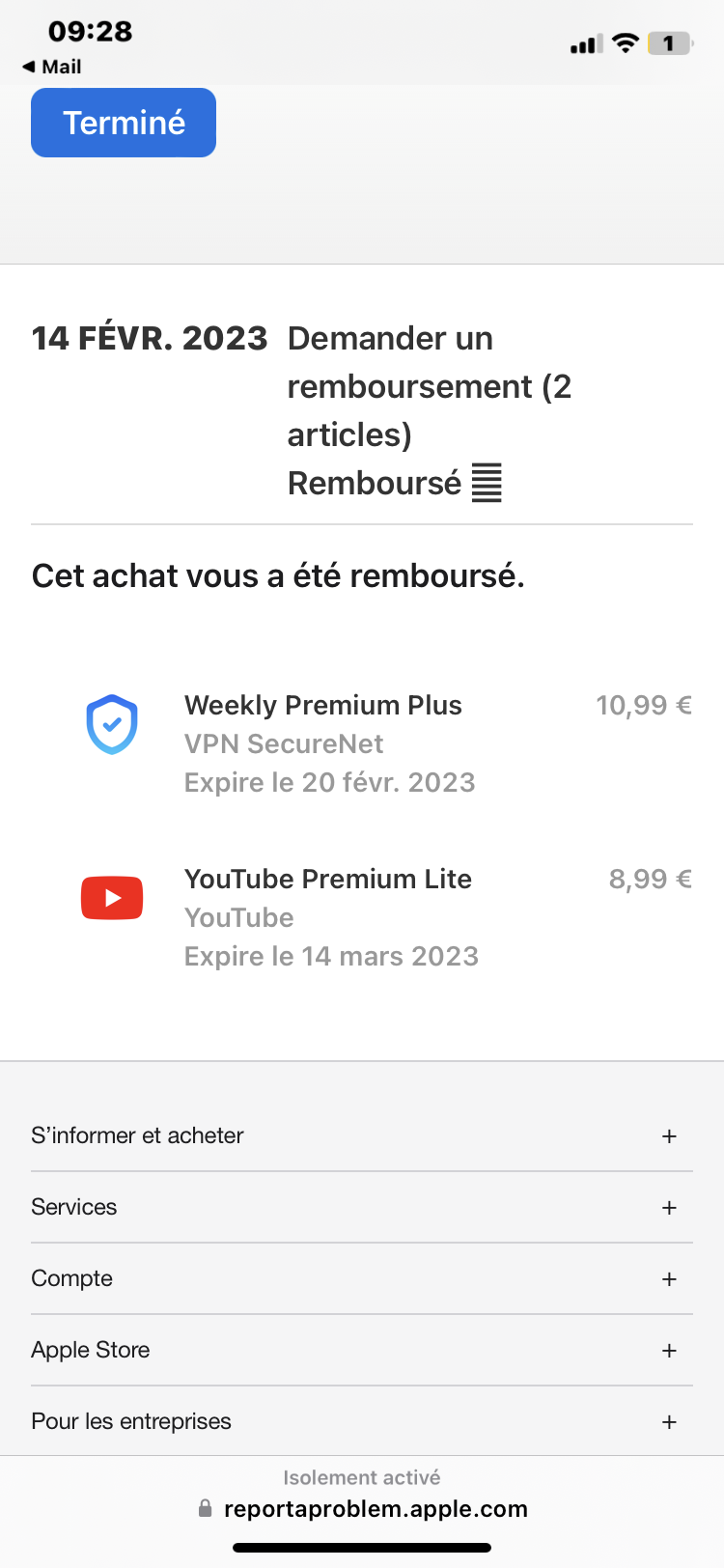Expand the Compte footer section
Image resolution: width=724 pixels, height=1568 pixels.
(668, 1279)
